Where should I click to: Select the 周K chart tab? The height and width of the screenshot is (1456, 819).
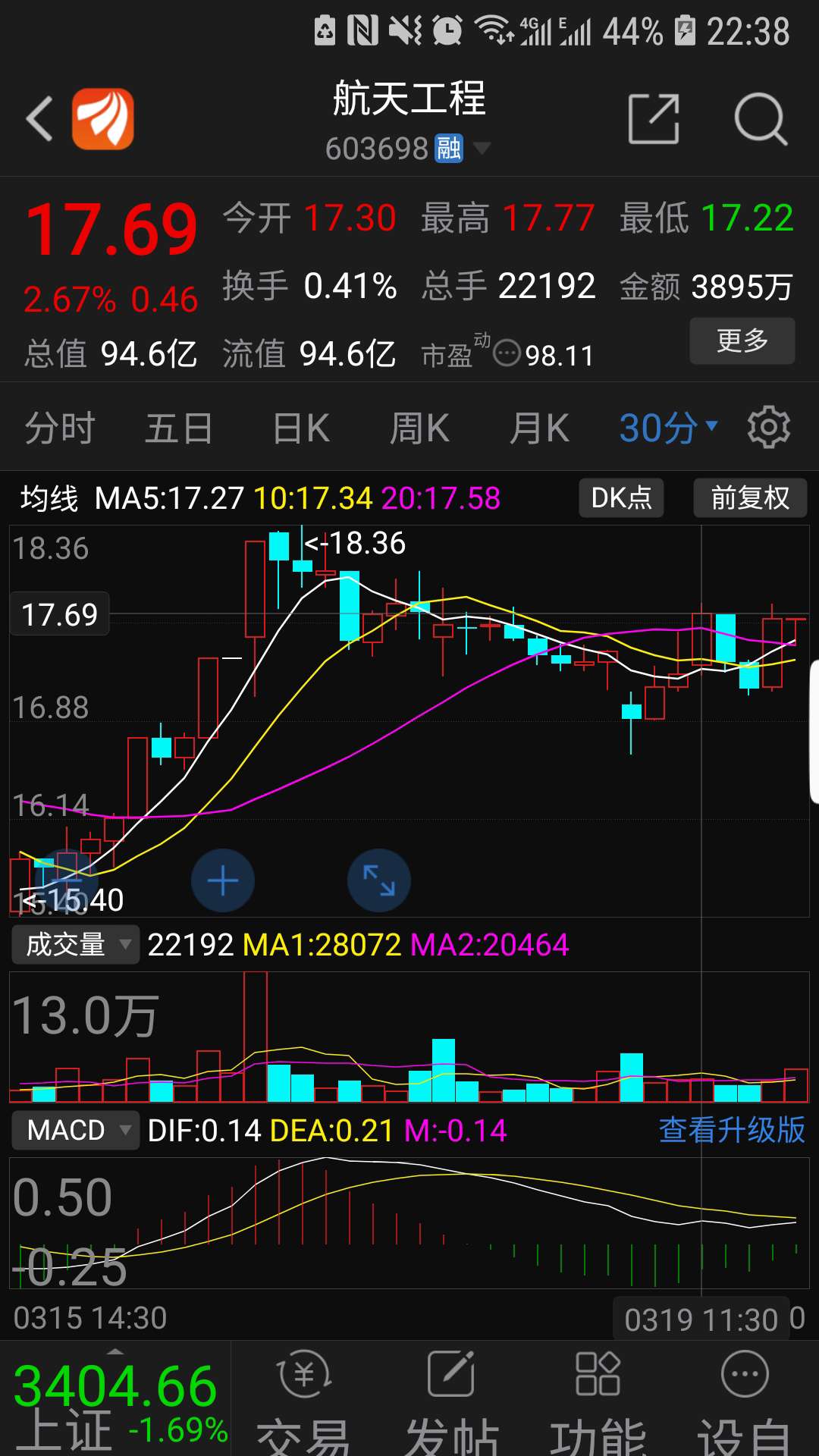tap(419, 428)
